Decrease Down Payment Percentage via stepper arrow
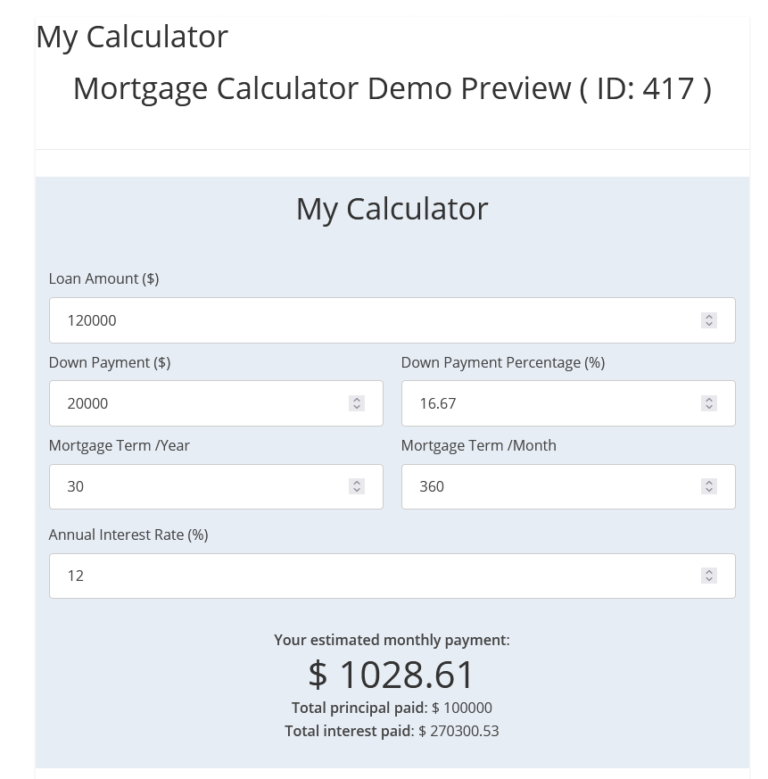This screenshot has width=768, height=779. 709,408
